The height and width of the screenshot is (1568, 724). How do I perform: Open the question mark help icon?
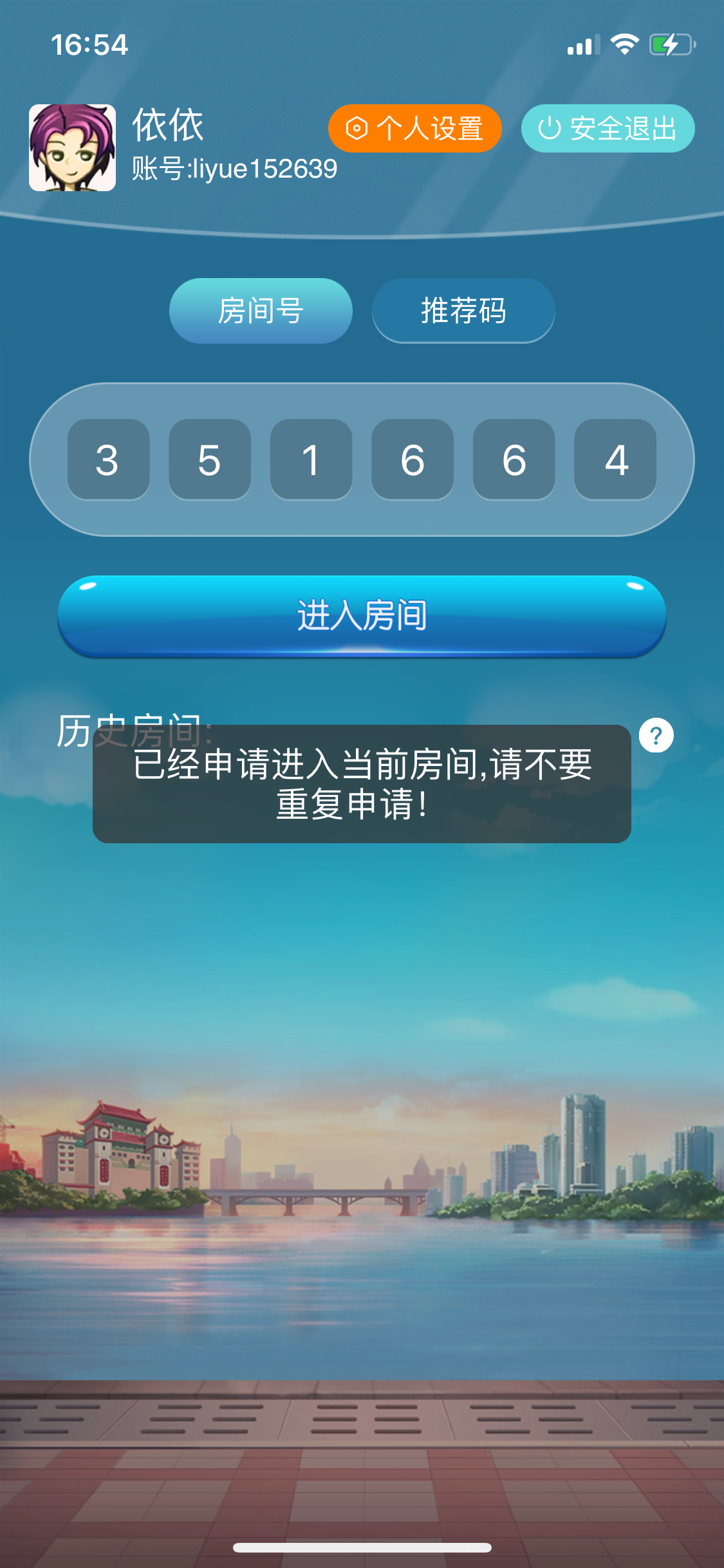click(x=656, y=735)
